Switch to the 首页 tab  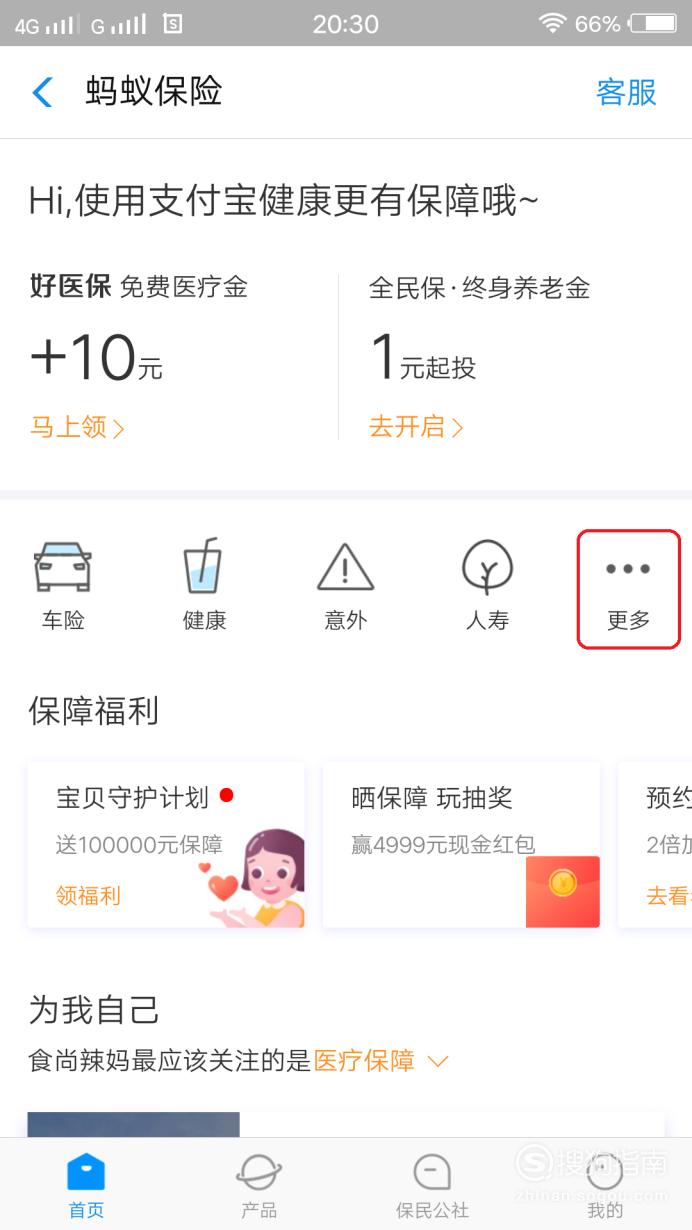point(86,1185)
